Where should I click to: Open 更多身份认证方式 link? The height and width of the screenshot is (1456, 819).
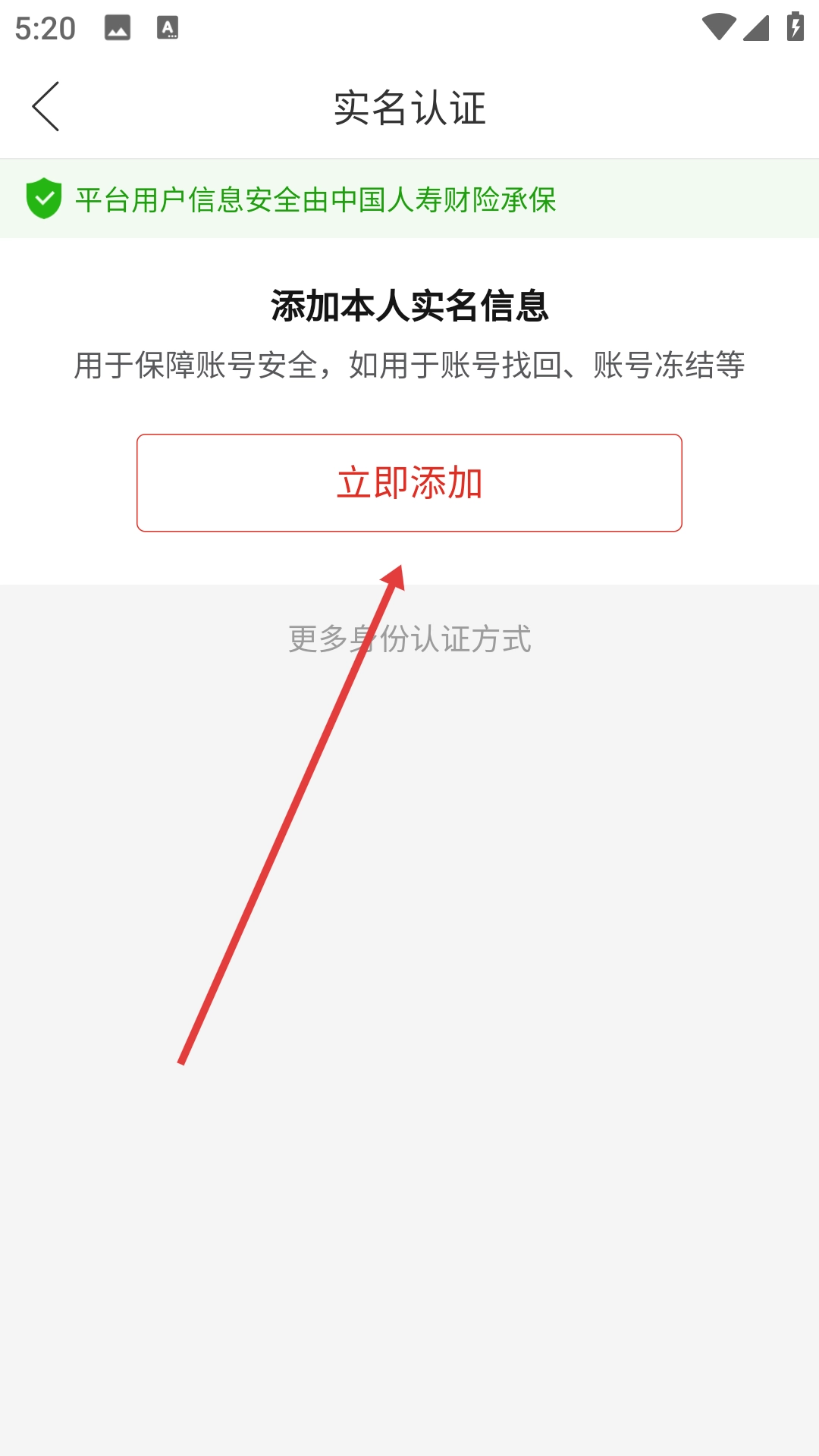click(x=409, y=639)
